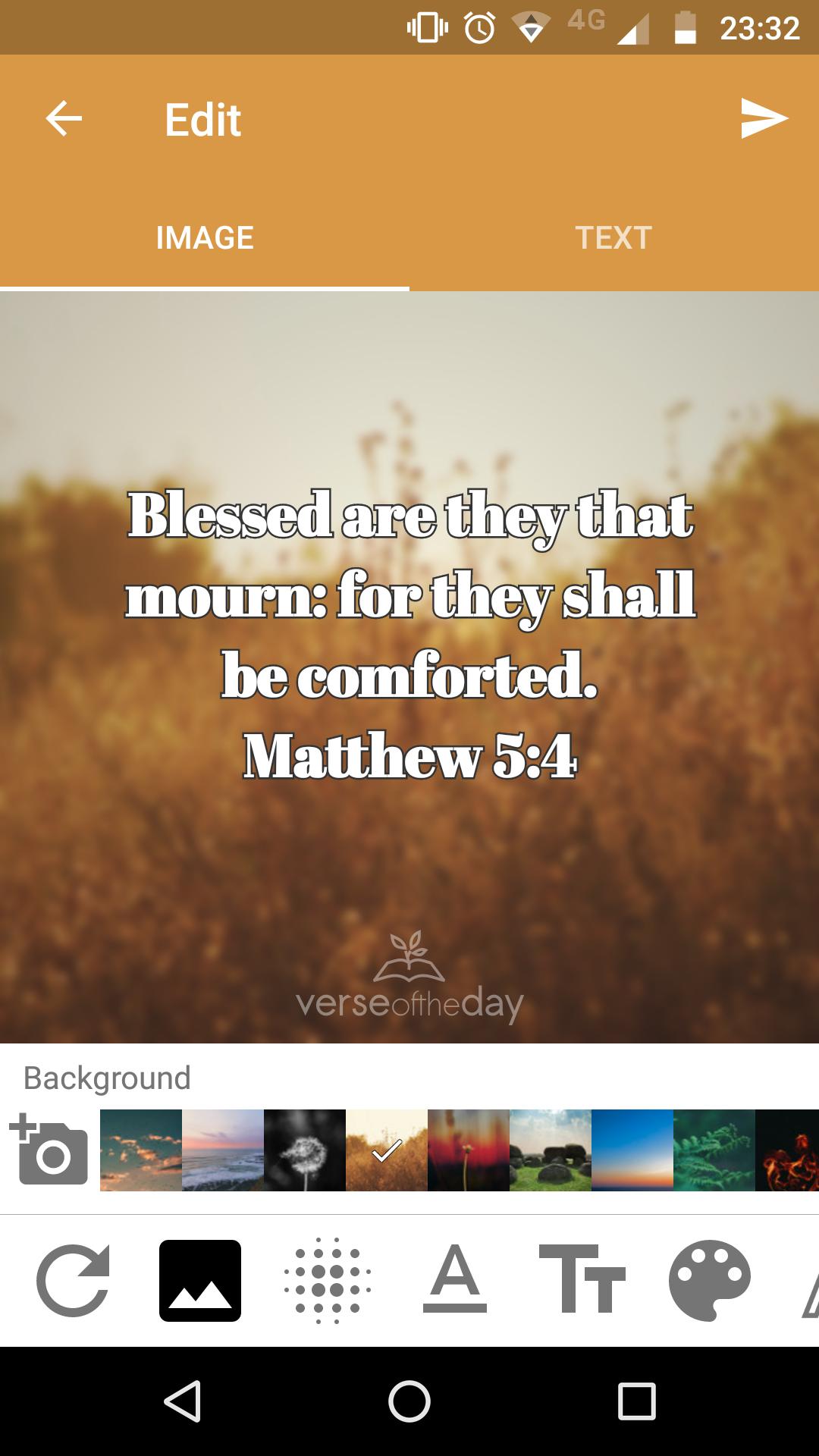Choose the blue gradient sky background
The image size is (819, 1456).
point(632,1150)
